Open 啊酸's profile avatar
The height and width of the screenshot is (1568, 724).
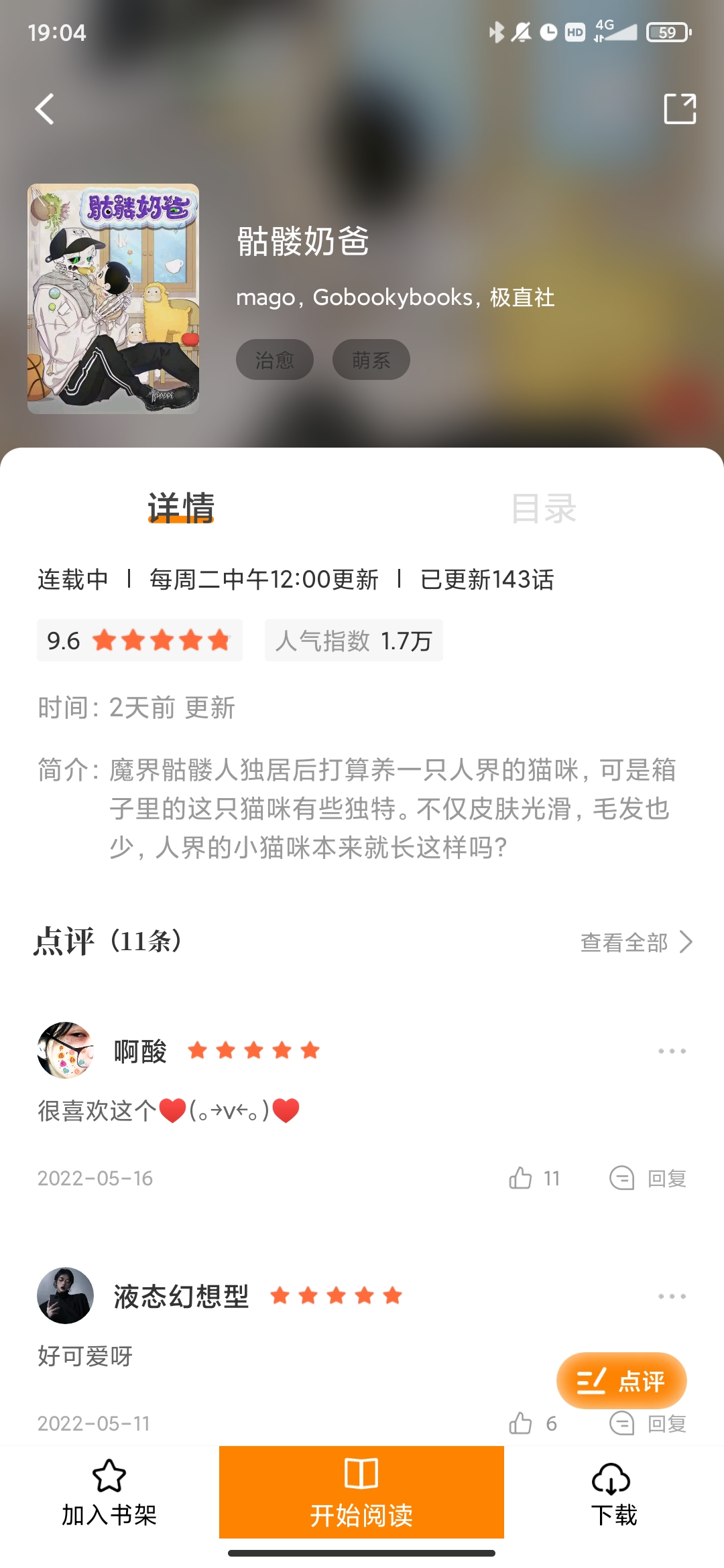click(x=65, y=1050)
